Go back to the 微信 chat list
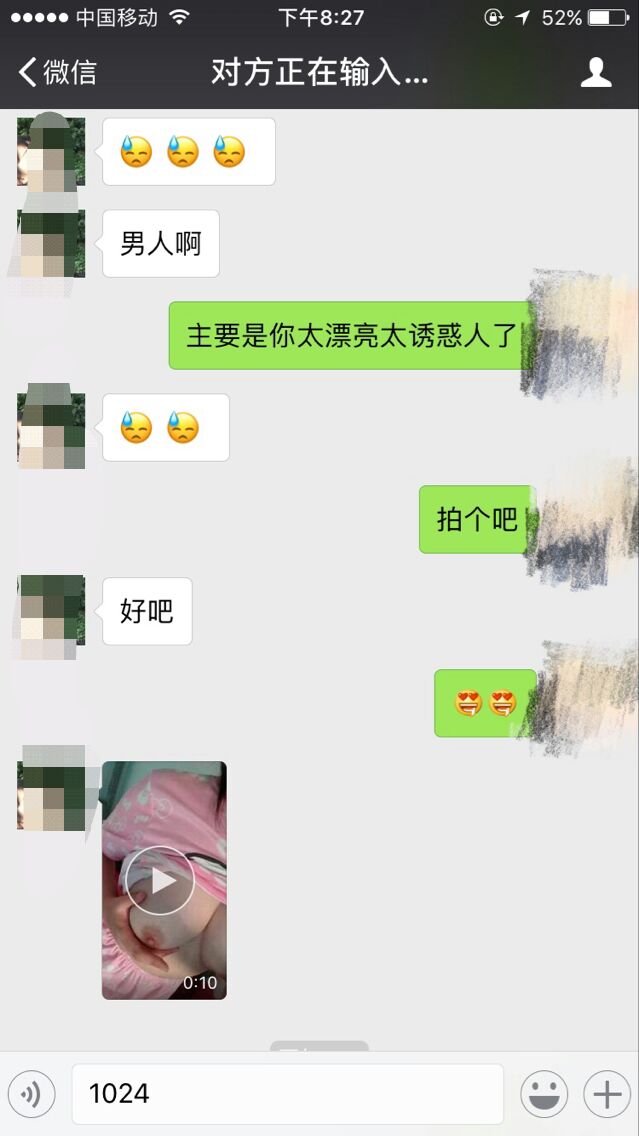 pos(57,72)
